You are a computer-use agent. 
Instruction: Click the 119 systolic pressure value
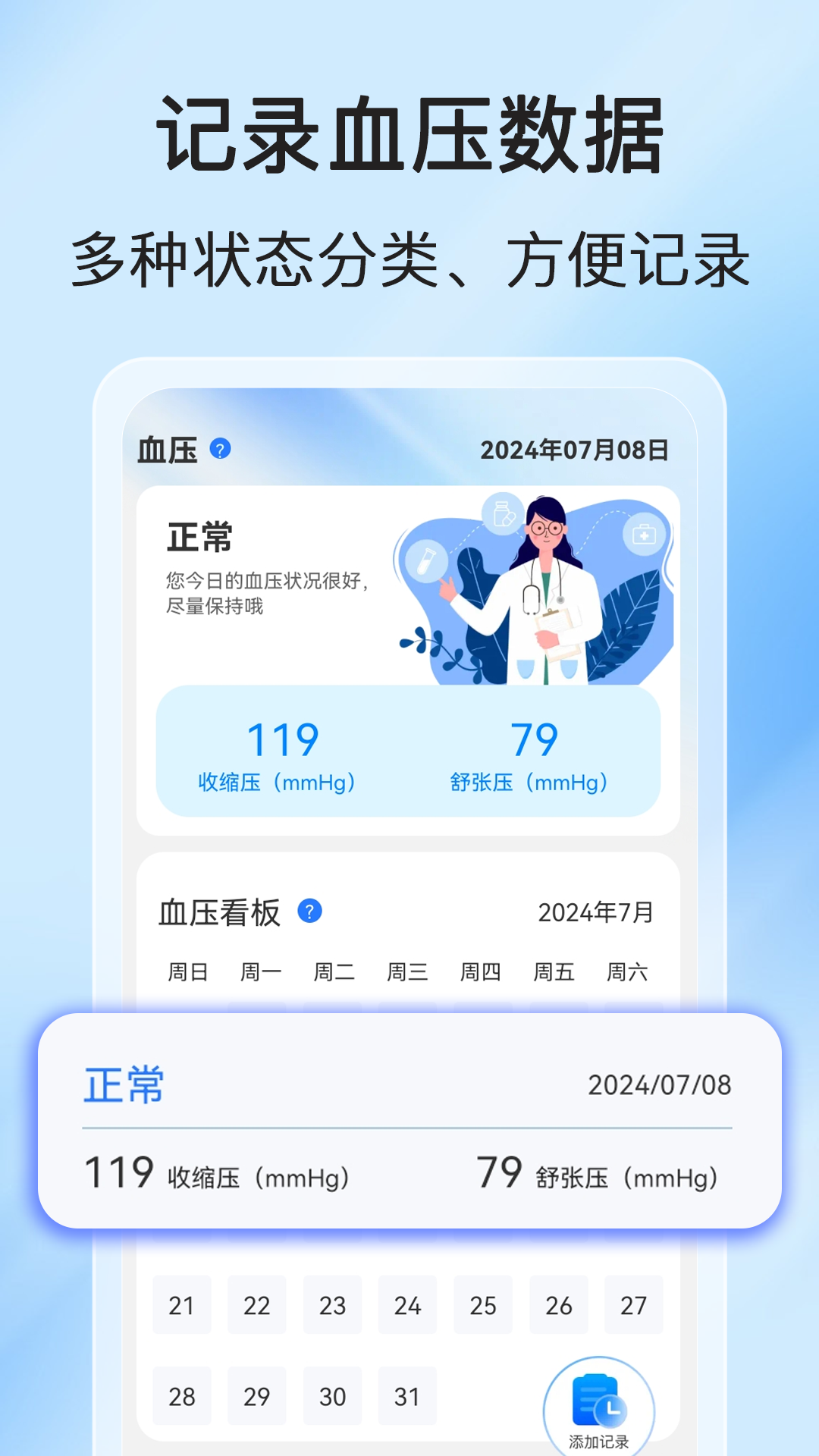pyautogui.click(x=282, y=739)
